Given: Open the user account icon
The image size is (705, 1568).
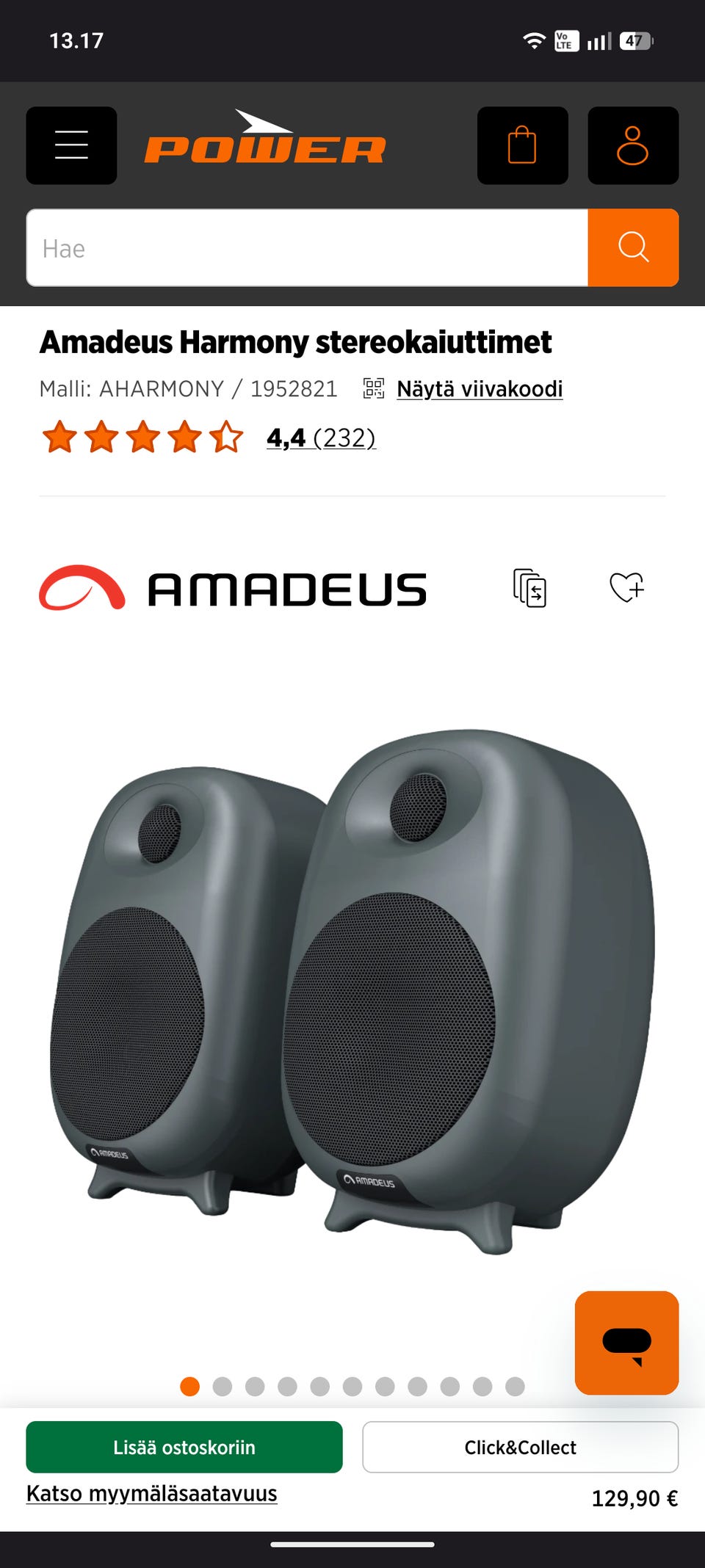Looking at the screenshot, I should 633,145.
